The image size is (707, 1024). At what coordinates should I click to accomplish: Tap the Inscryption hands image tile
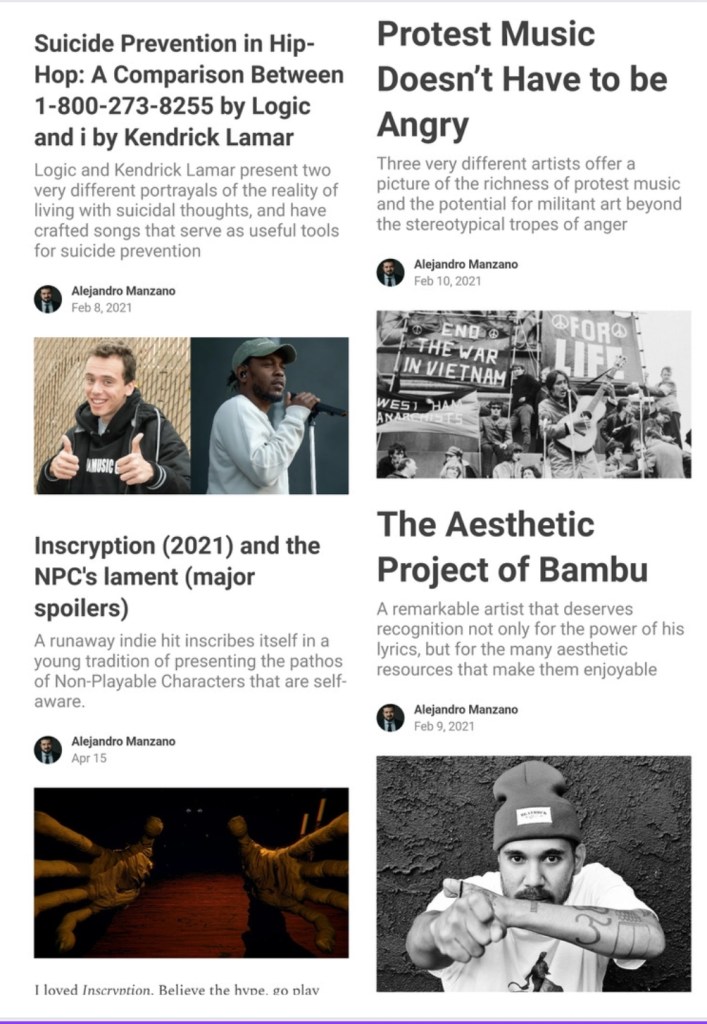[x=191, y=872]
